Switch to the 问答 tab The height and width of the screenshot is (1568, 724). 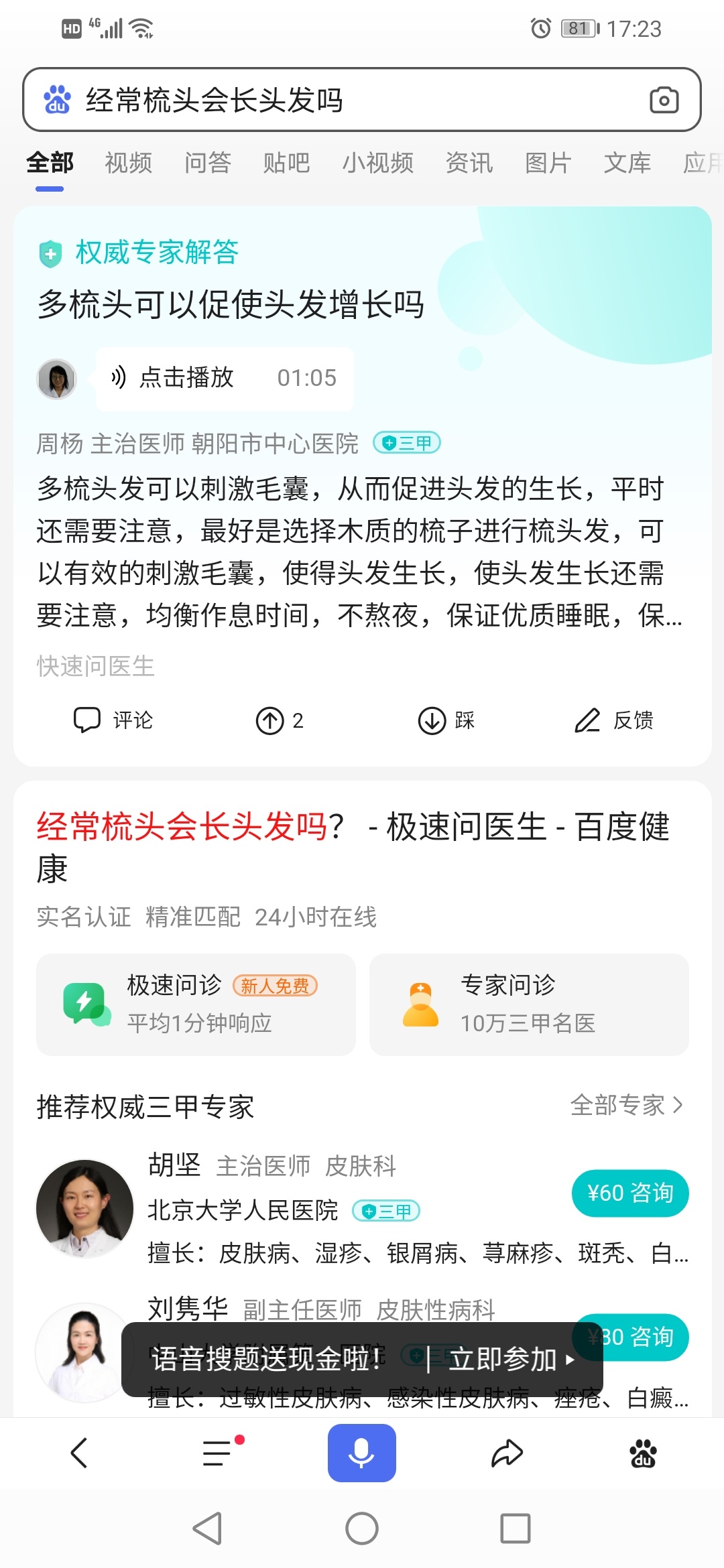(208, 163)
